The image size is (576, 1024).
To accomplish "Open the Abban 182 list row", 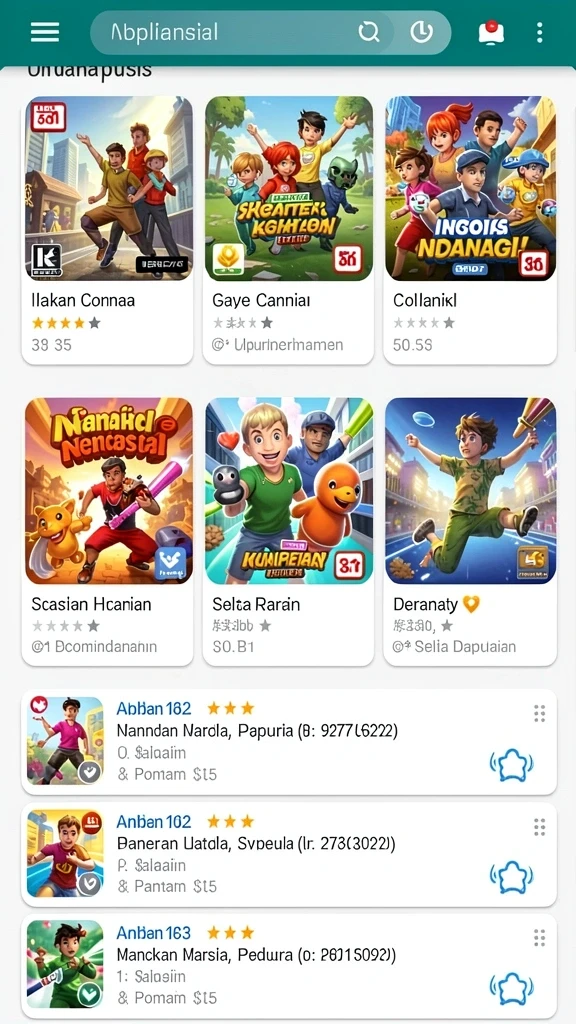I will coord(289,742).
